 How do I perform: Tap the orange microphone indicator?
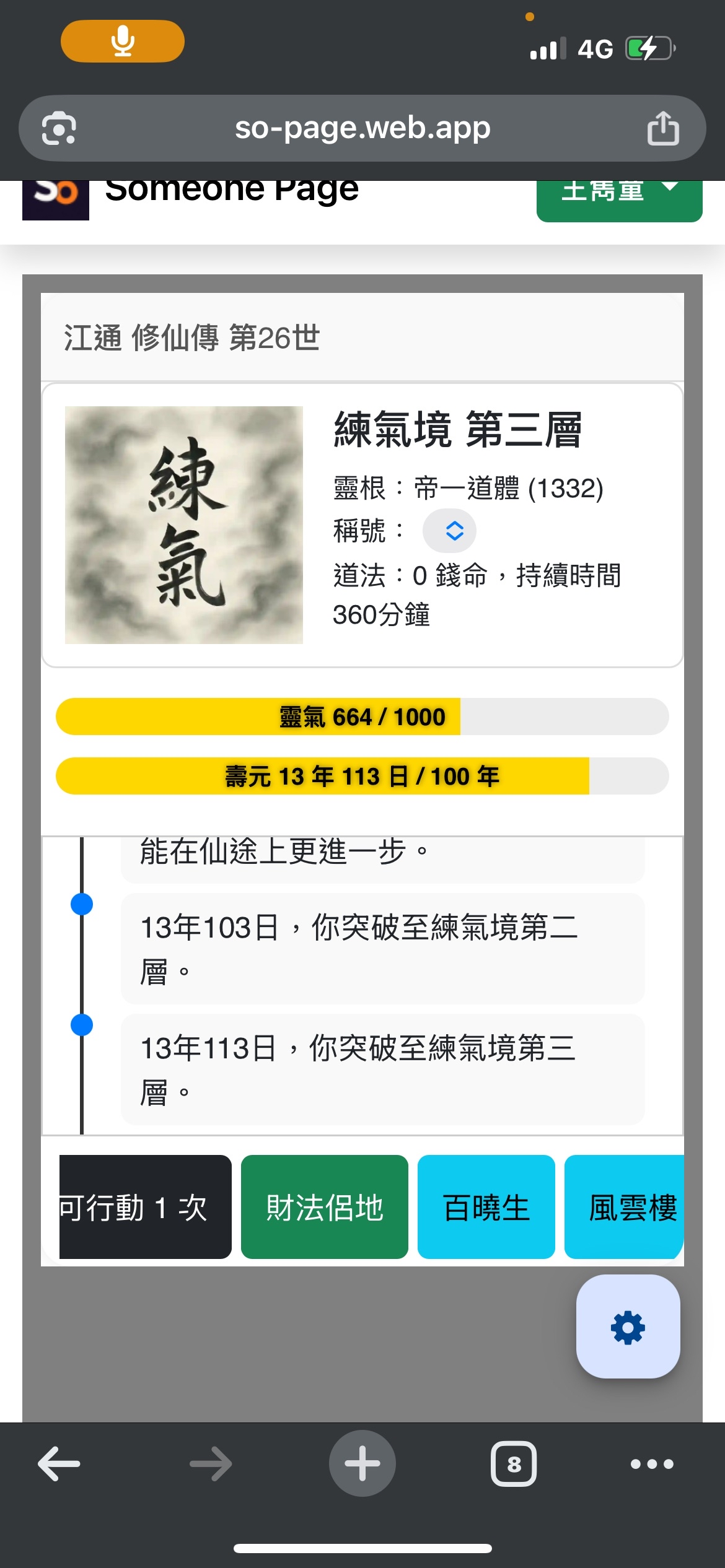pos(123,41)
